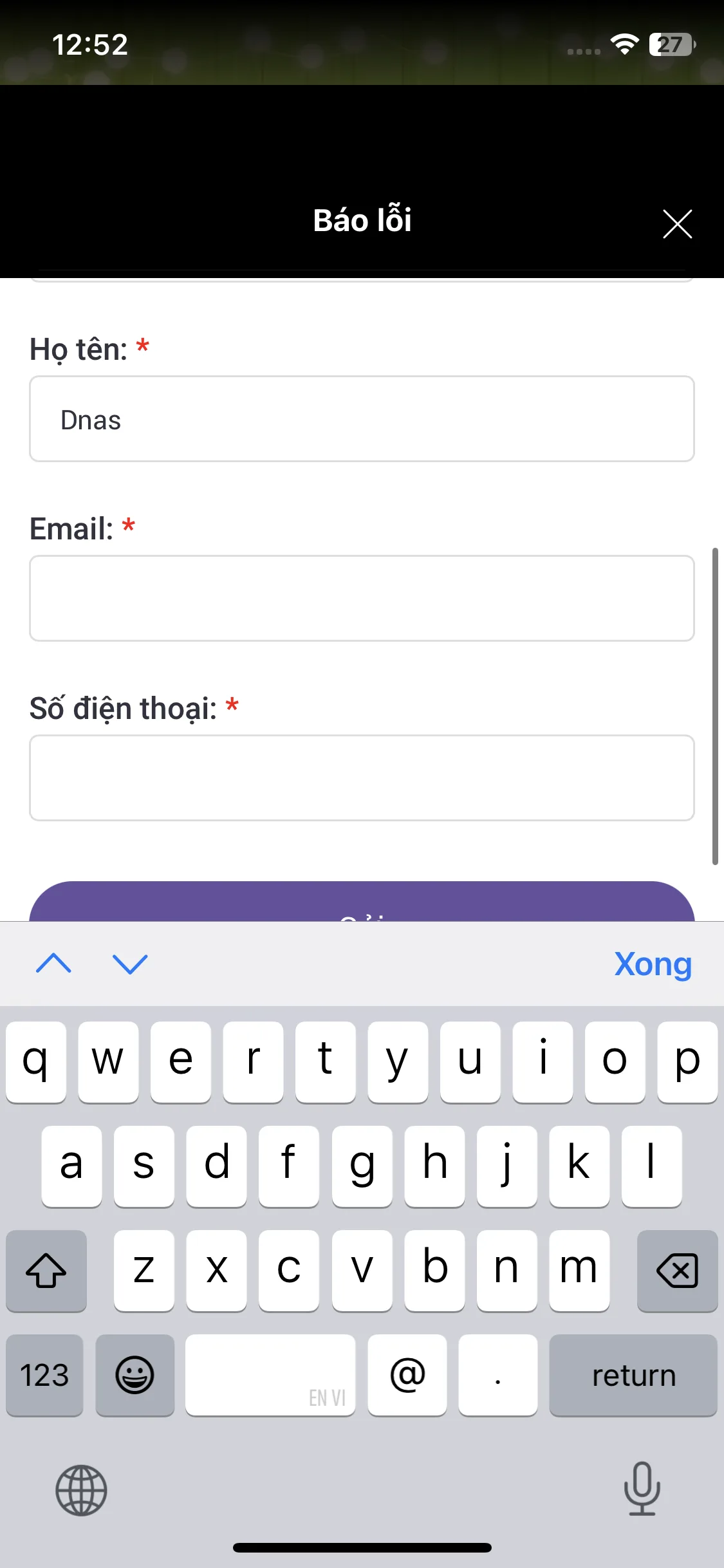Viewport: 724px width, 1568px height.
Task: Enable the shift key
Action: click(x=46, y=1271)
